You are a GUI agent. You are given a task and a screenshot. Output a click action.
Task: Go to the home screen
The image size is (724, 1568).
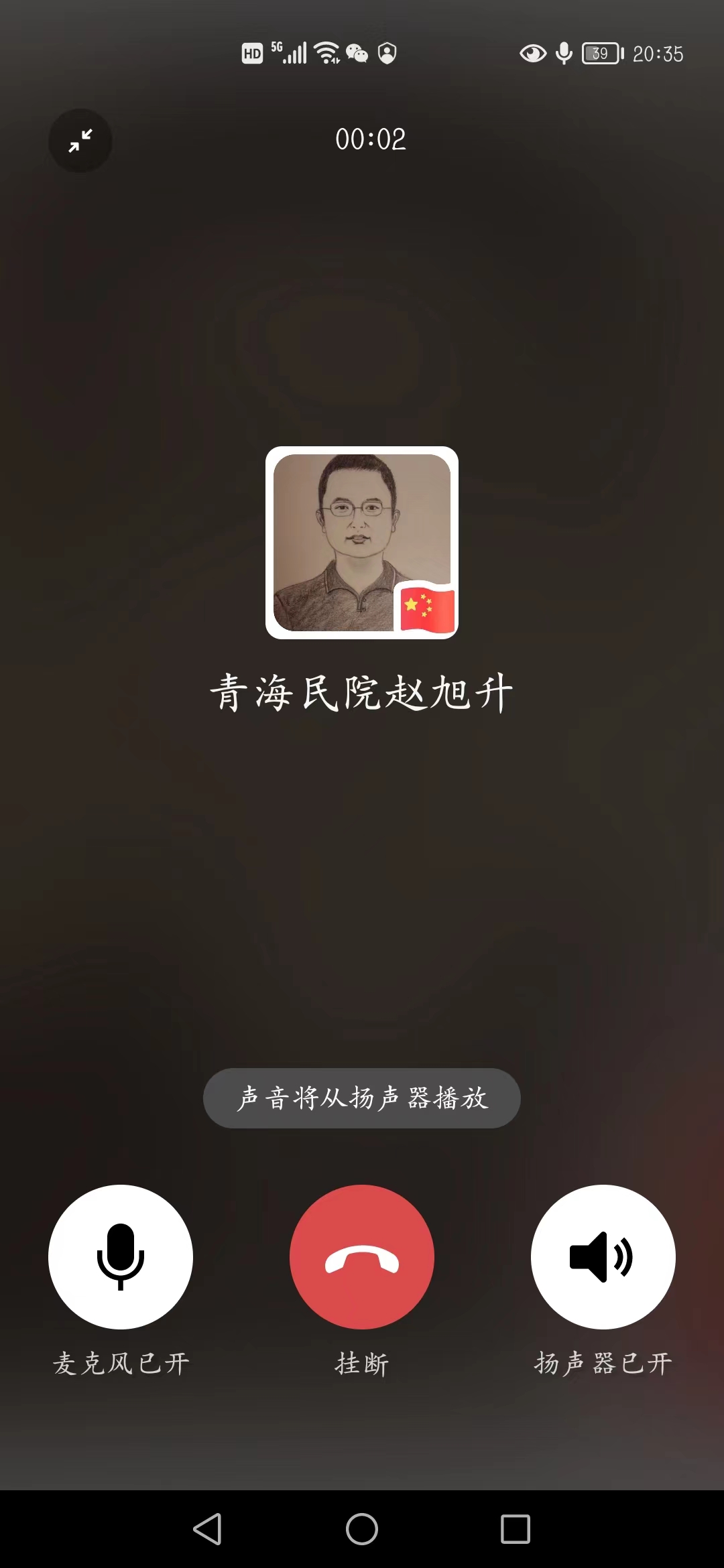[362, 1528]
